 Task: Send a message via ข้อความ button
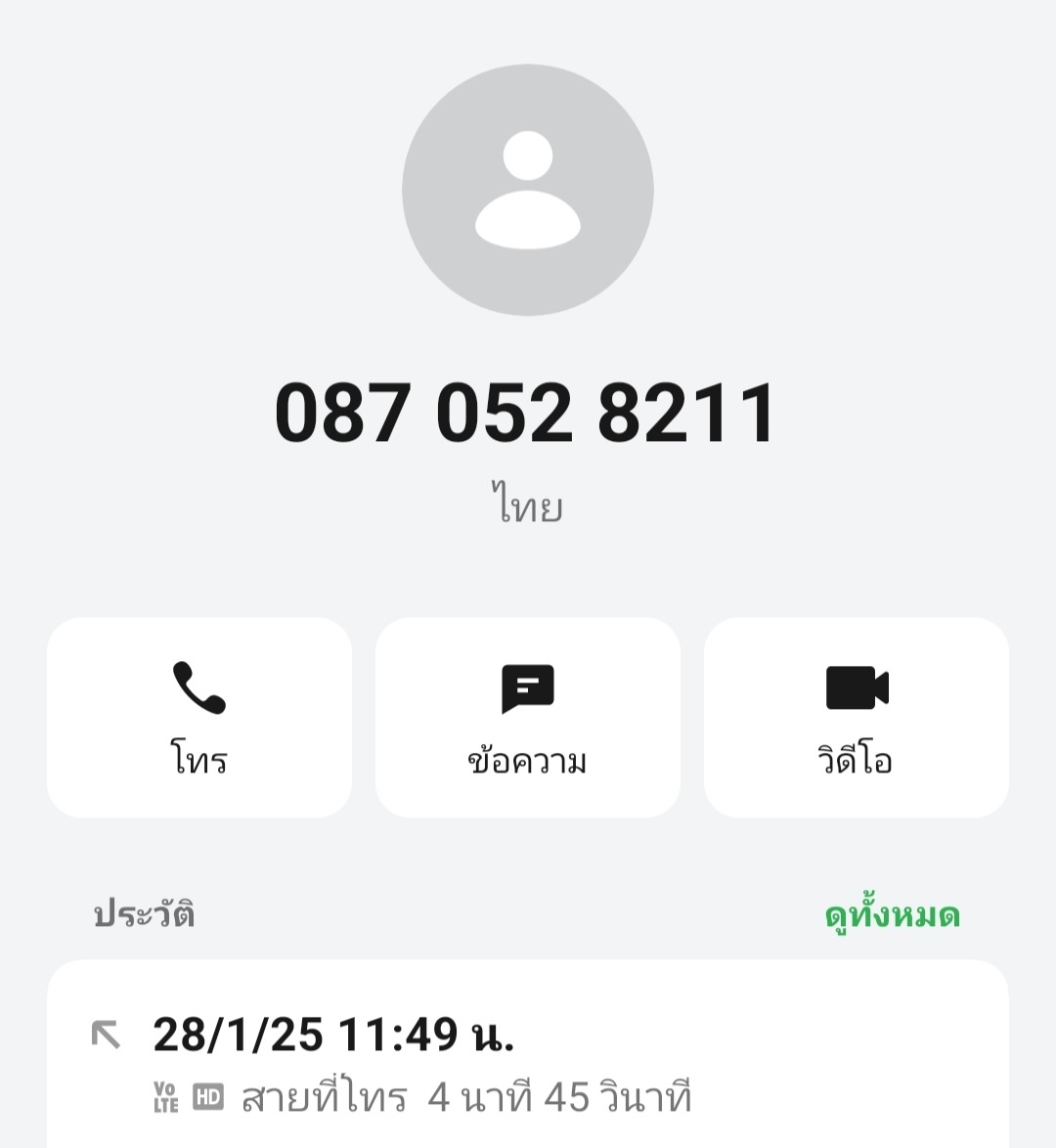pos(528,718)
